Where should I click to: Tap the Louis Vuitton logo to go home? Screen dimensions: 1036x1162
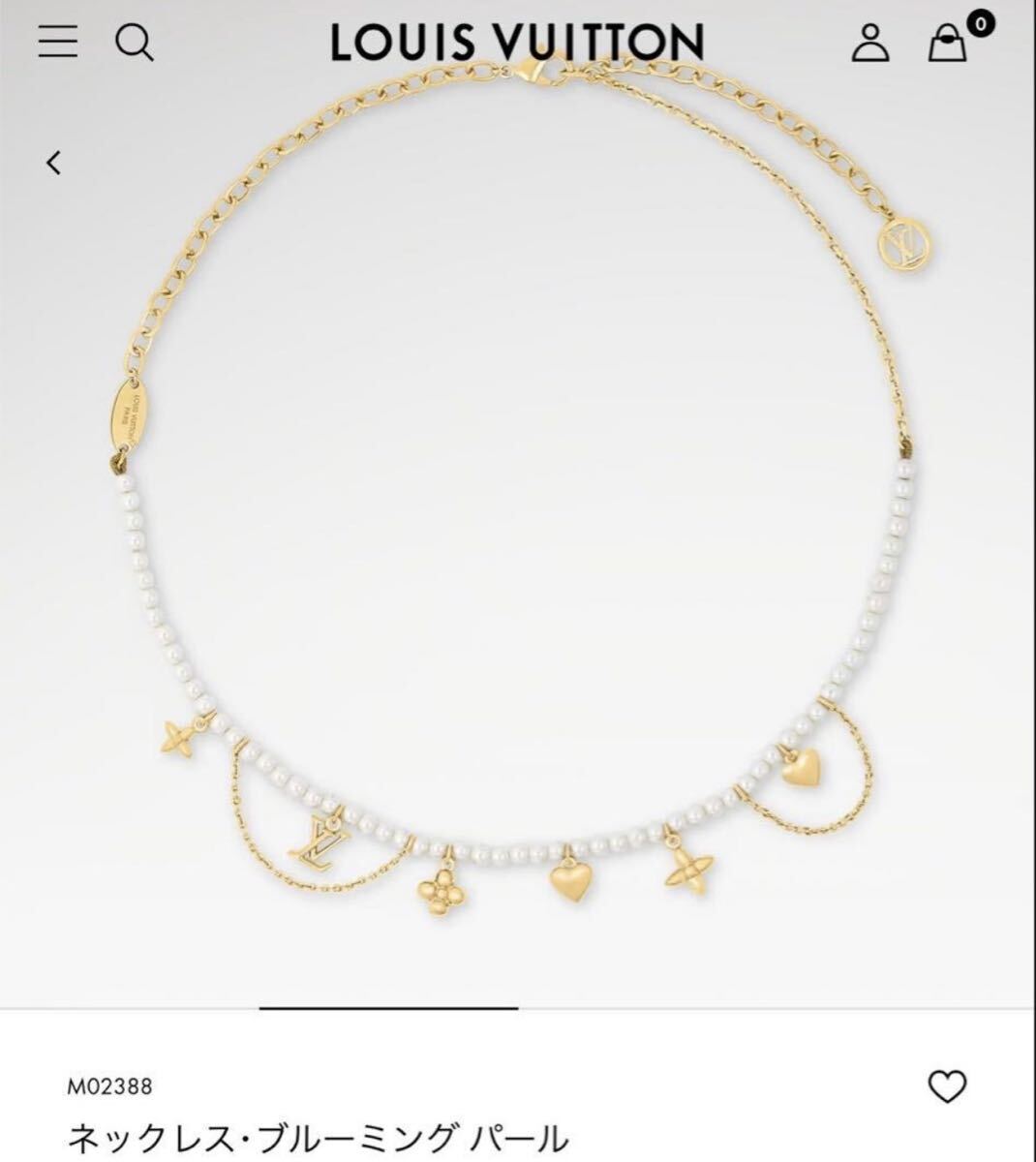[517, 42]
